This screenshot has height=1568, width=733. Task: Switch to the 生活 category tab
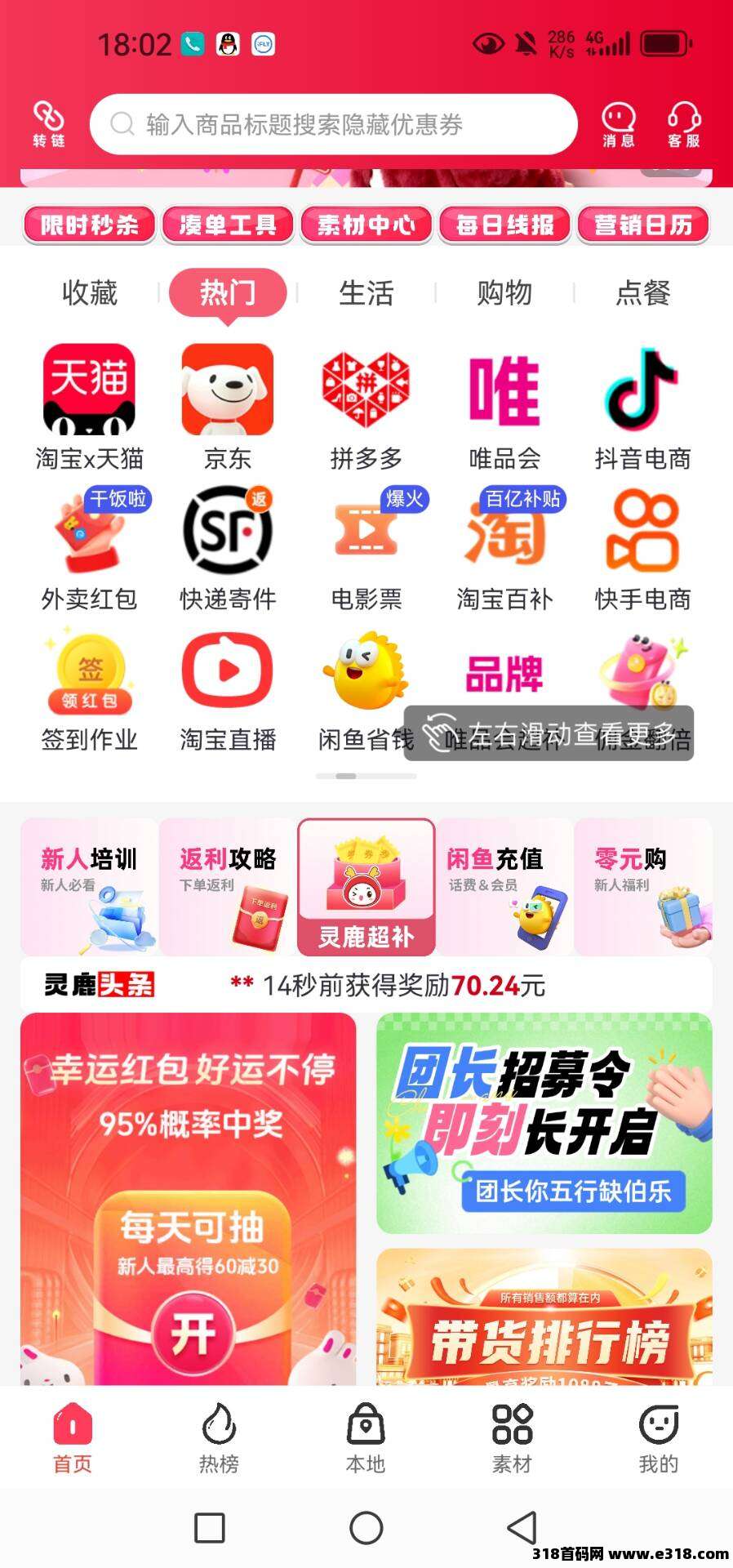click(366, 292)
